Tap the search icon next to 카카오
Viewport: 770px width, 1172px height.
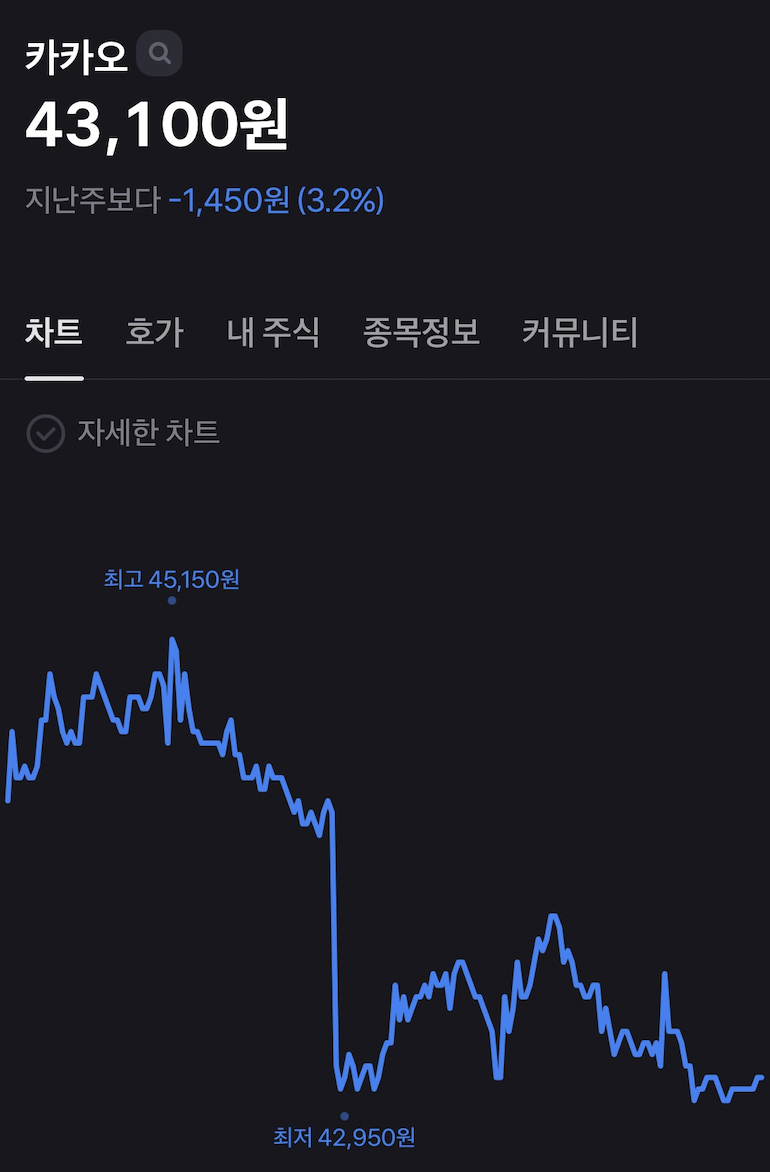[159, 54]
